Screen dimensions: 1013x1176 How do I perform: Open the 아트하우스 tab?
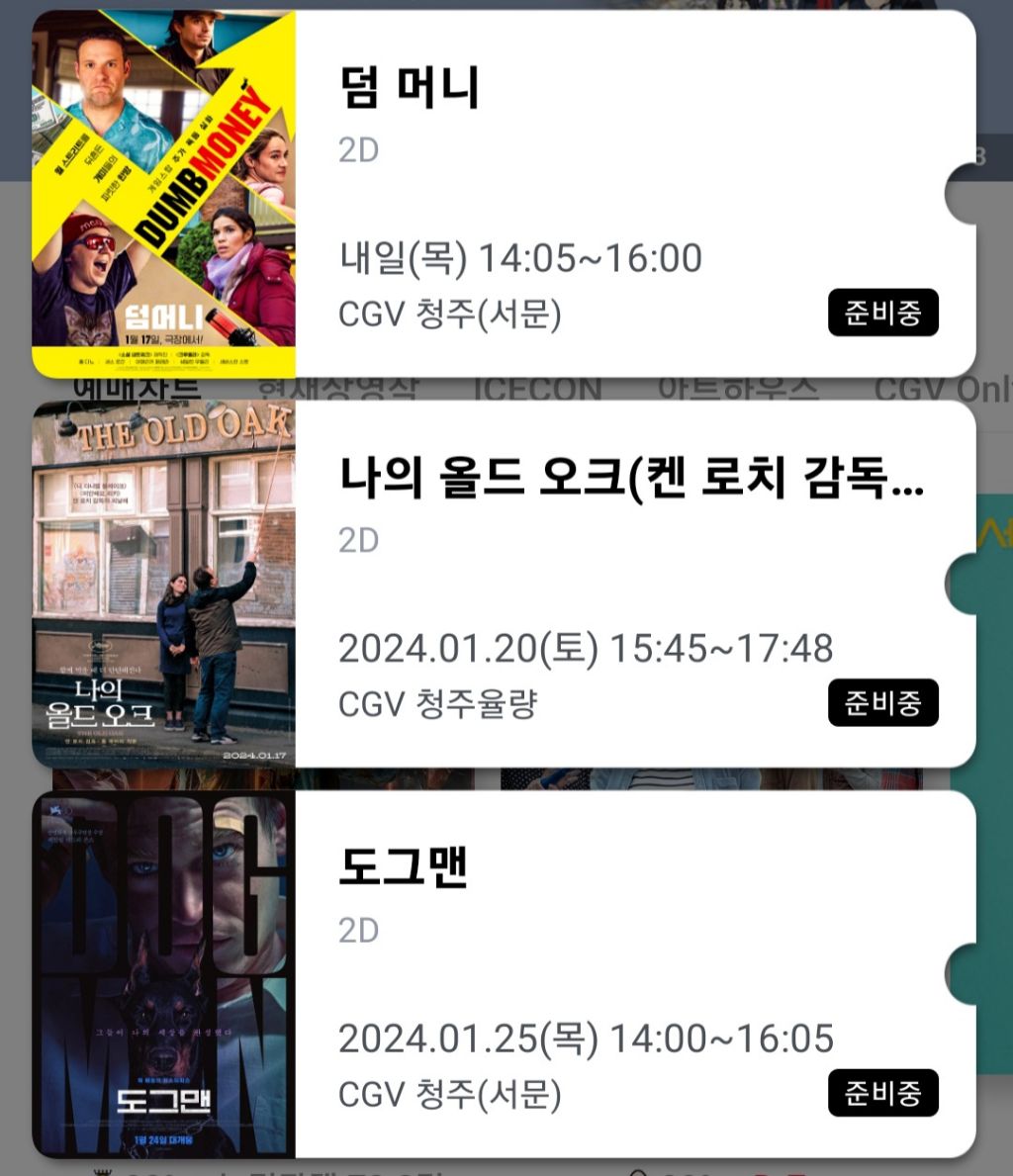[x=737, y=388]
